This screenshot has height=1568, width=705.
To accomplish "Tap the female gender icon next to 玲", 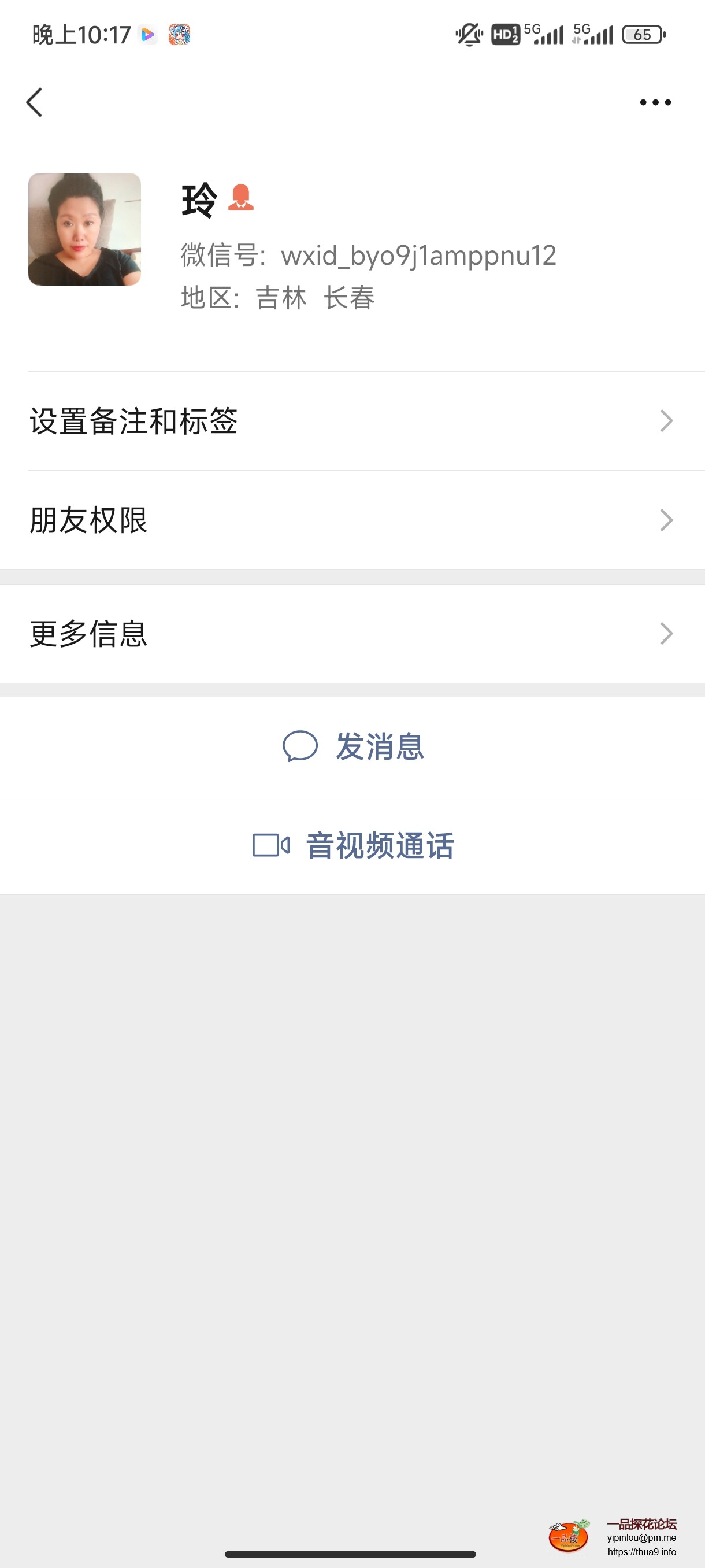I will (243, 198).
